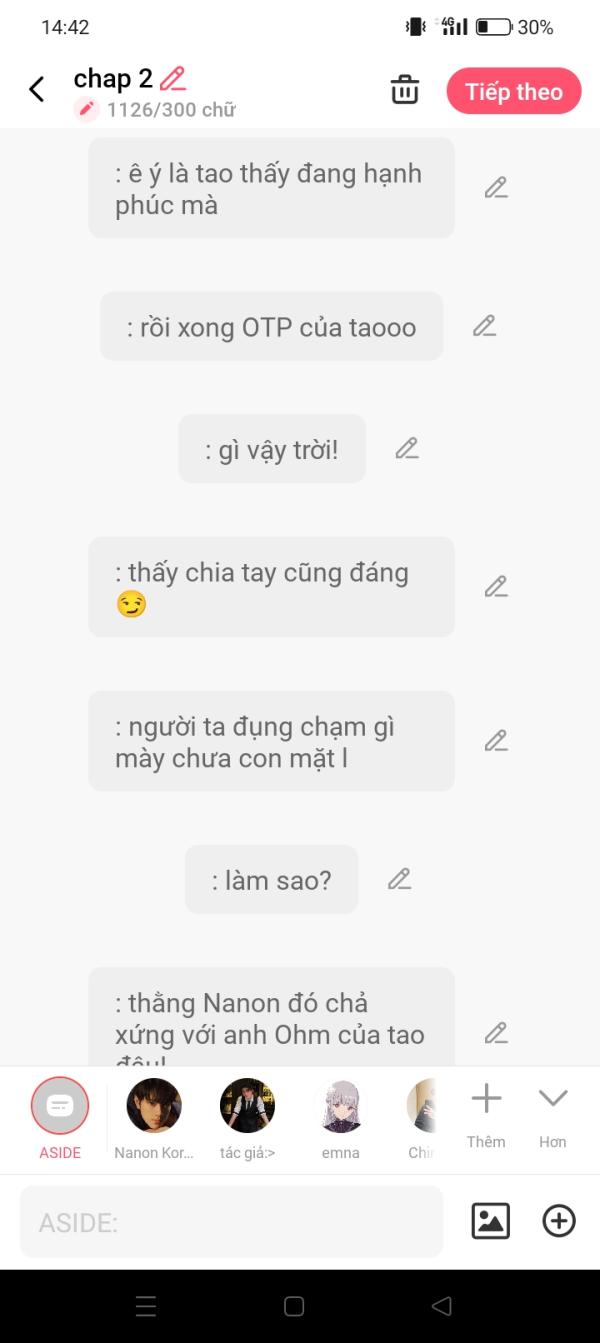This screenshot has width=600, height=1343.
Task: Go back using the top-left arrow
Action: [37, 90]
